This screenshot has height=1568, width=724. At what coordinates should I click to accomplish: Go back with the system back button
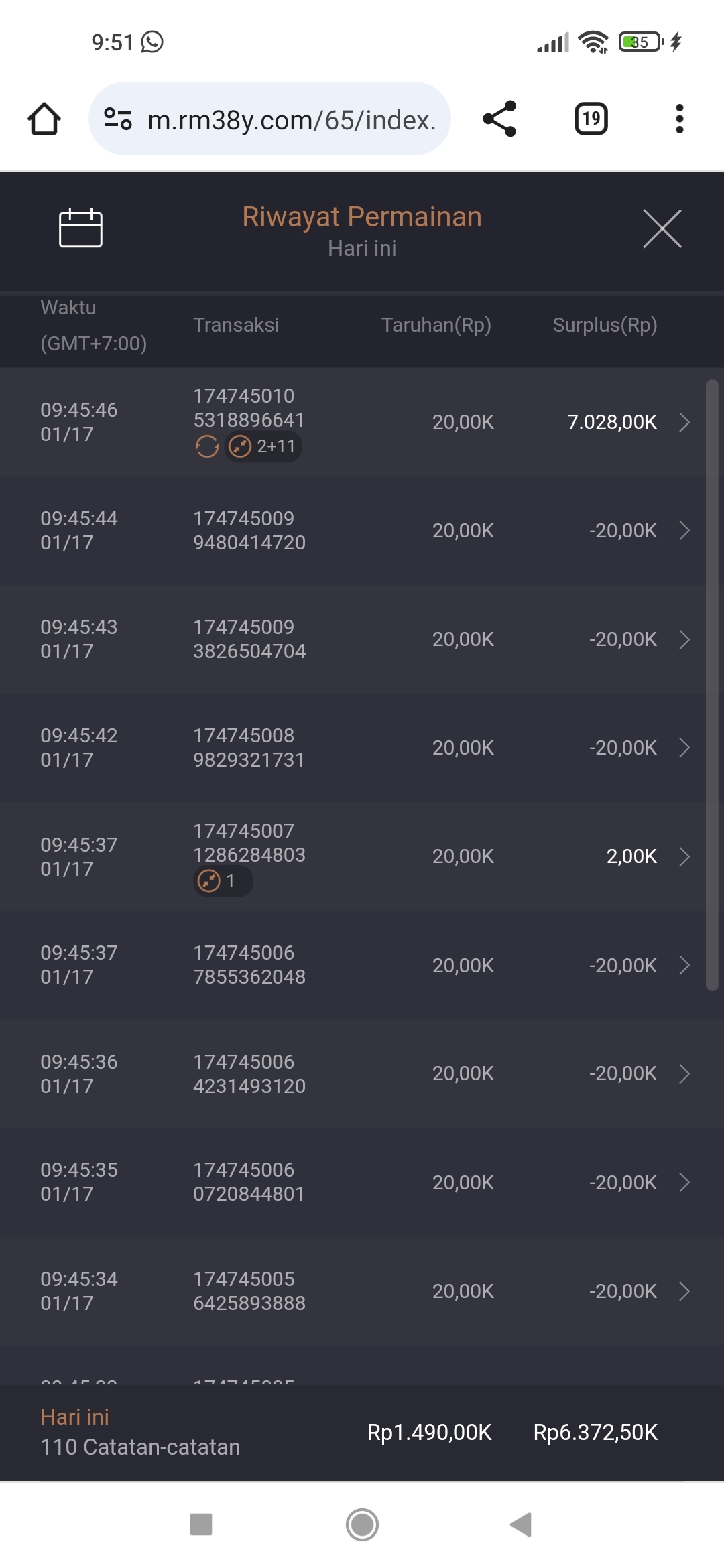coord(521,1524)
